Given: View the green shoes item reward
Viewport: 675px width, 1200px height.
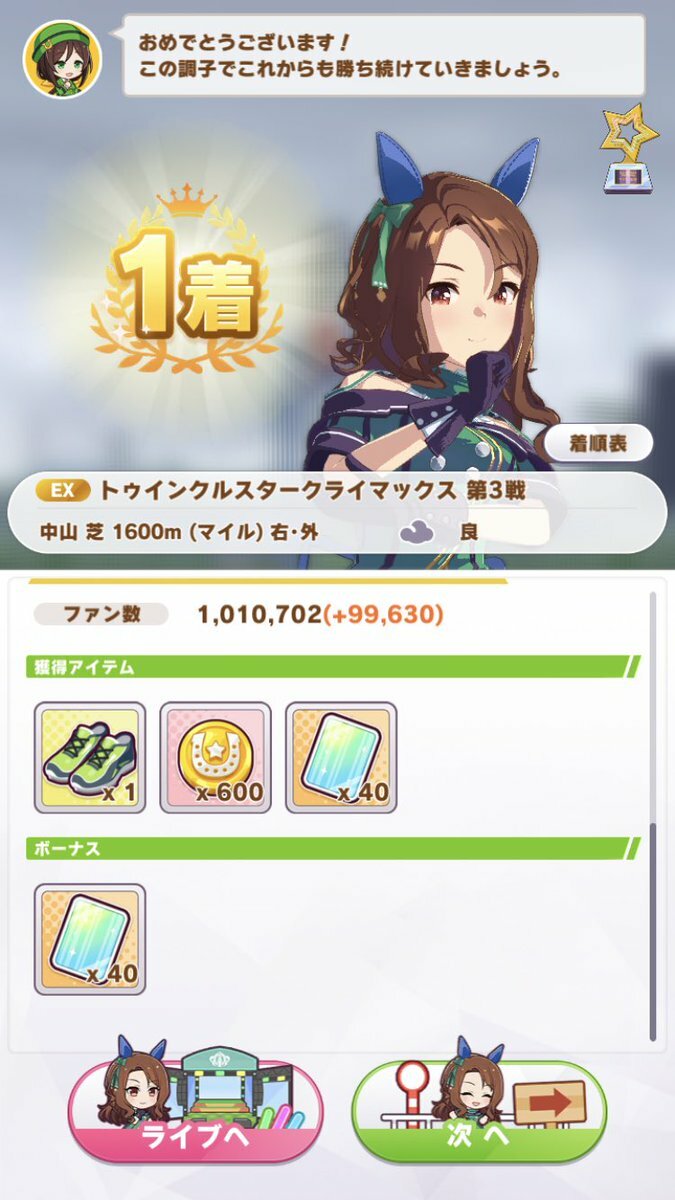Looking at the screenshot, I should pos(90,757).
